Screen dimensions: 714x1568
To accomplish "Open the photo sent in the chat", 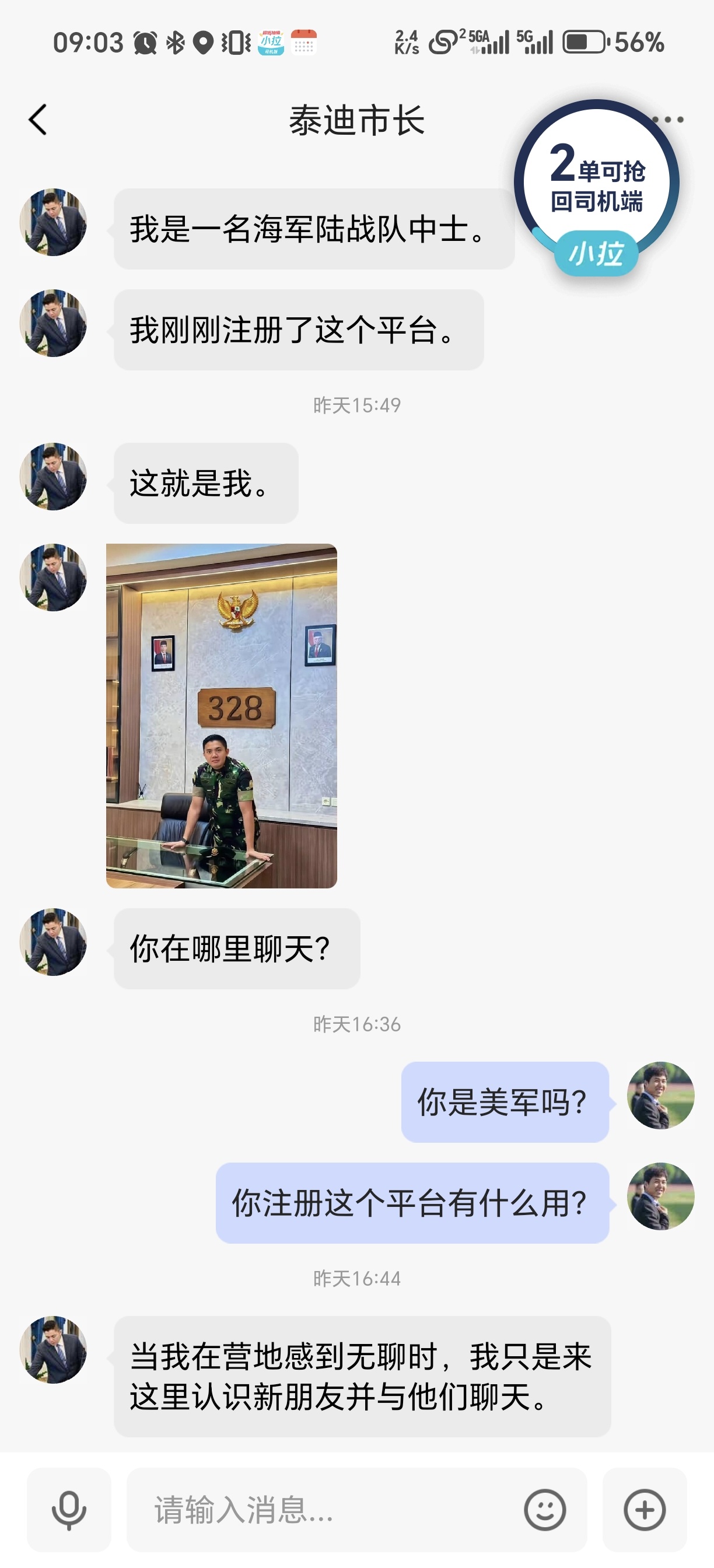I will (222, 715).
